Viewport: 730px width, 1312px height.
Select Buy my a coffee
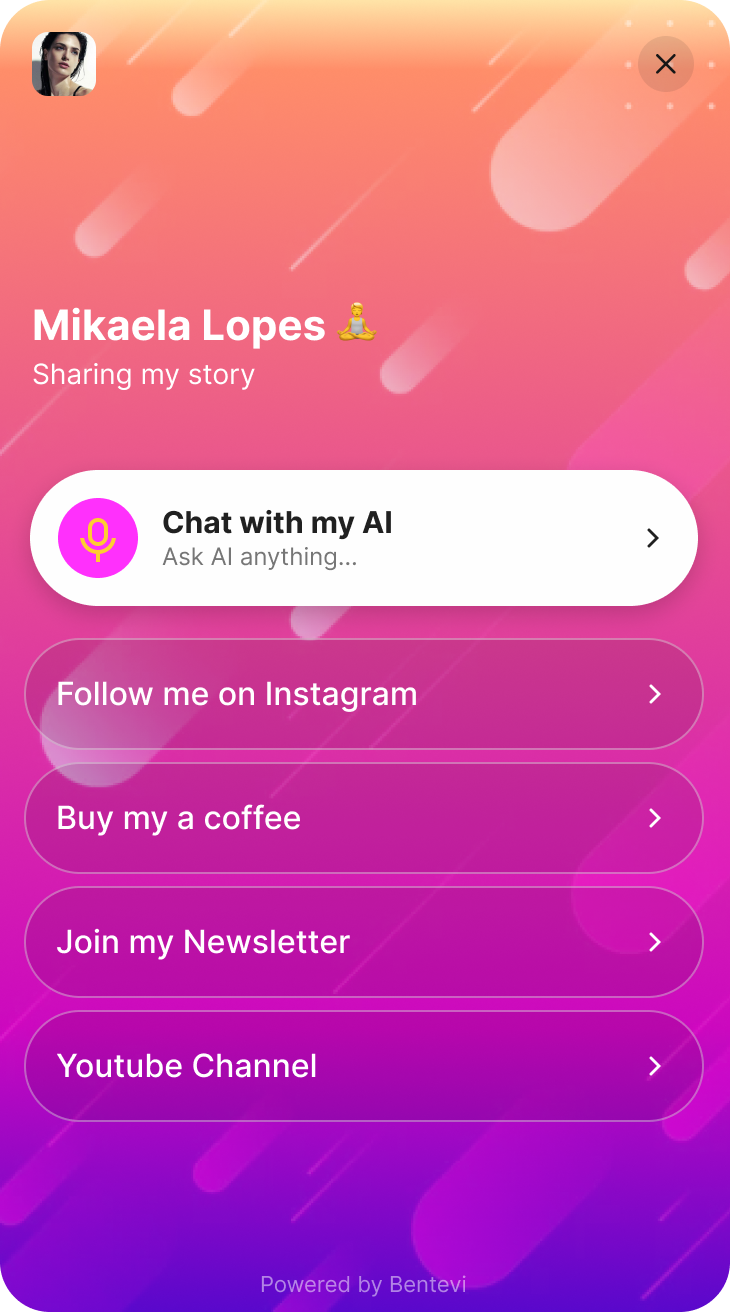coord(364,818)
